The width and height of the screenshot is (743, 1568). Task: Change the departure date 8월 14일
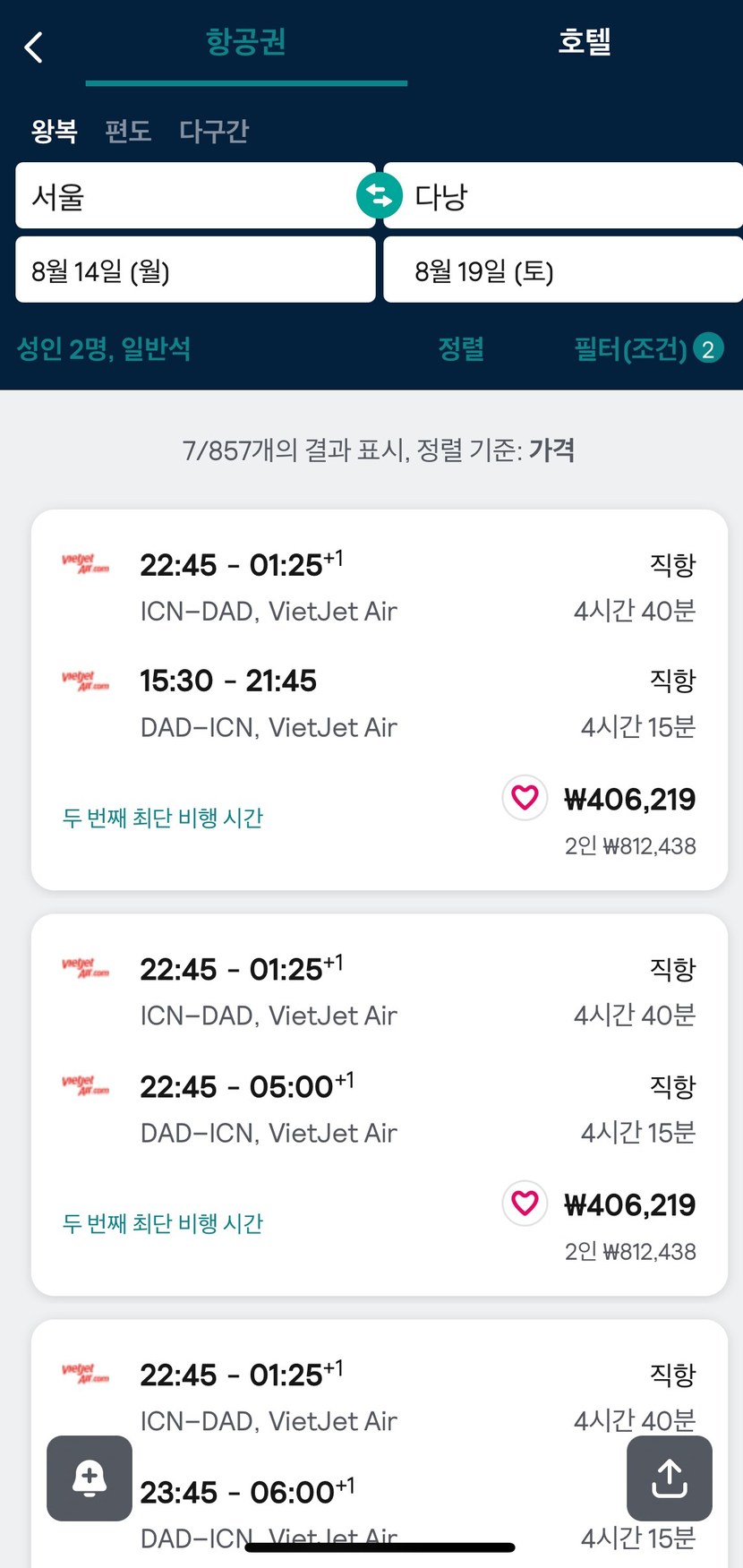[x=195, y=270]
